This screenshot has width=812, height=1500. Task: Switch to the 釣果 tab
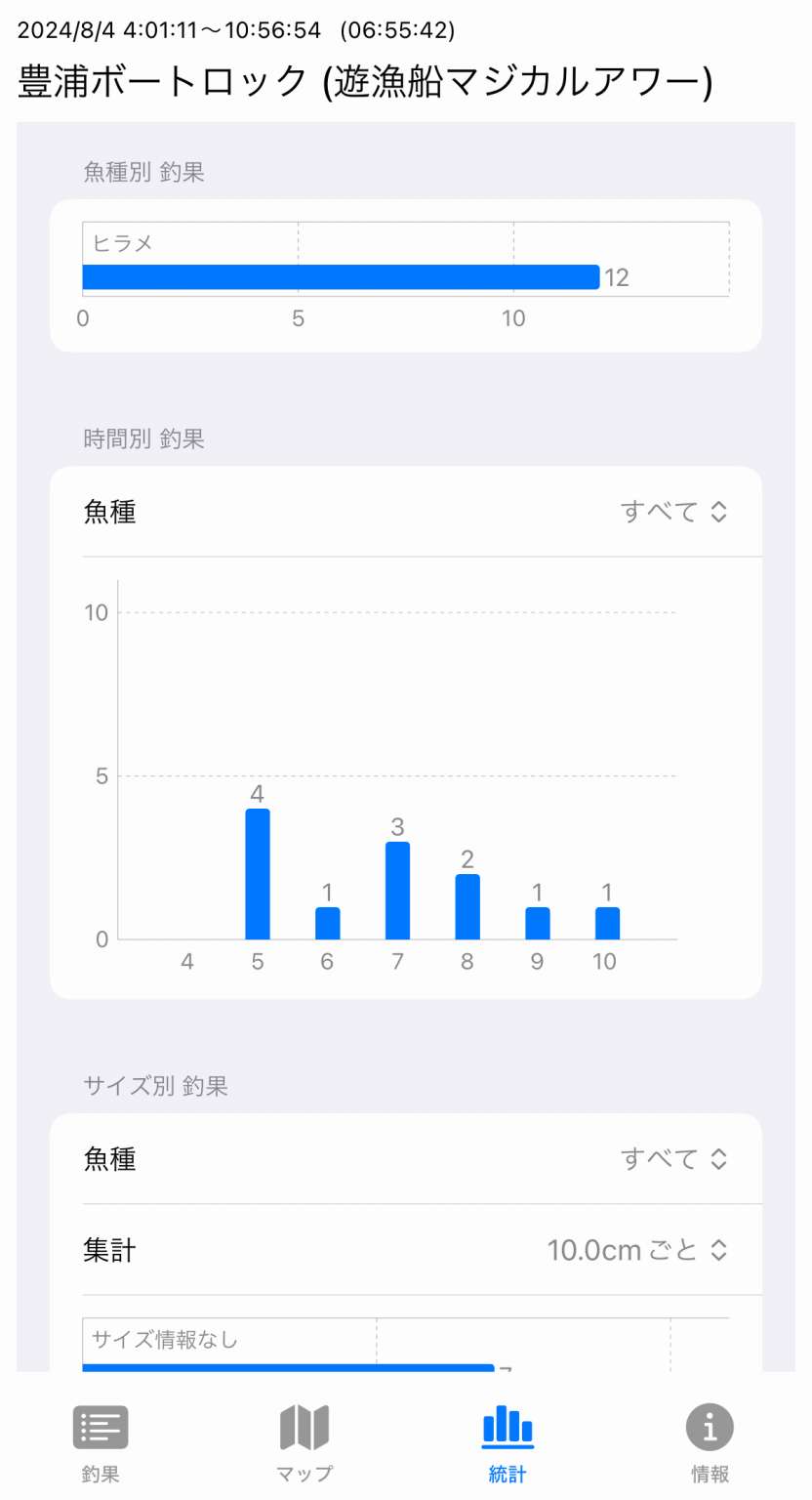pos(101,1445)
